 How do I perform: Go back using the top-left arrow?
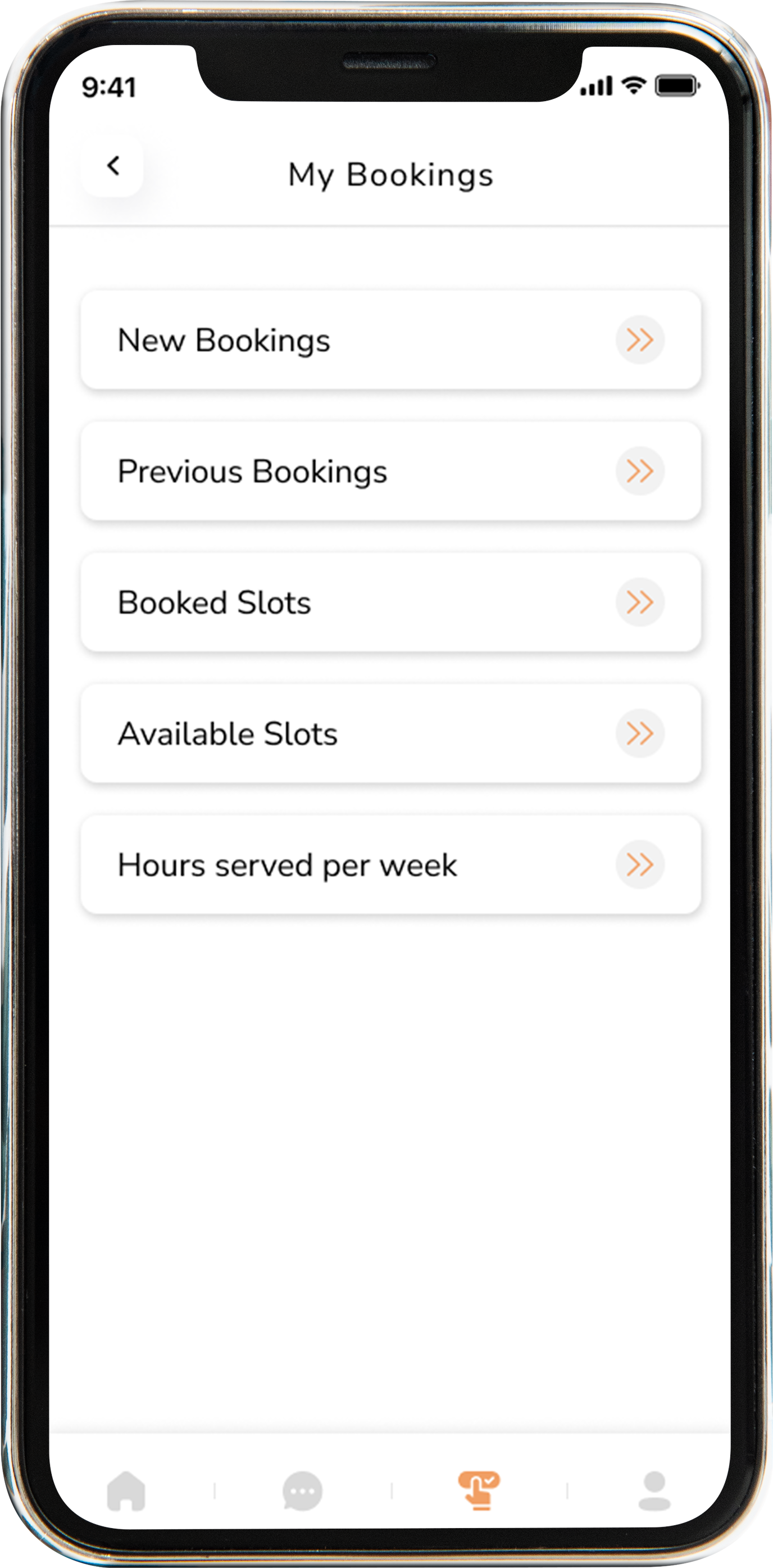(112, 166)
